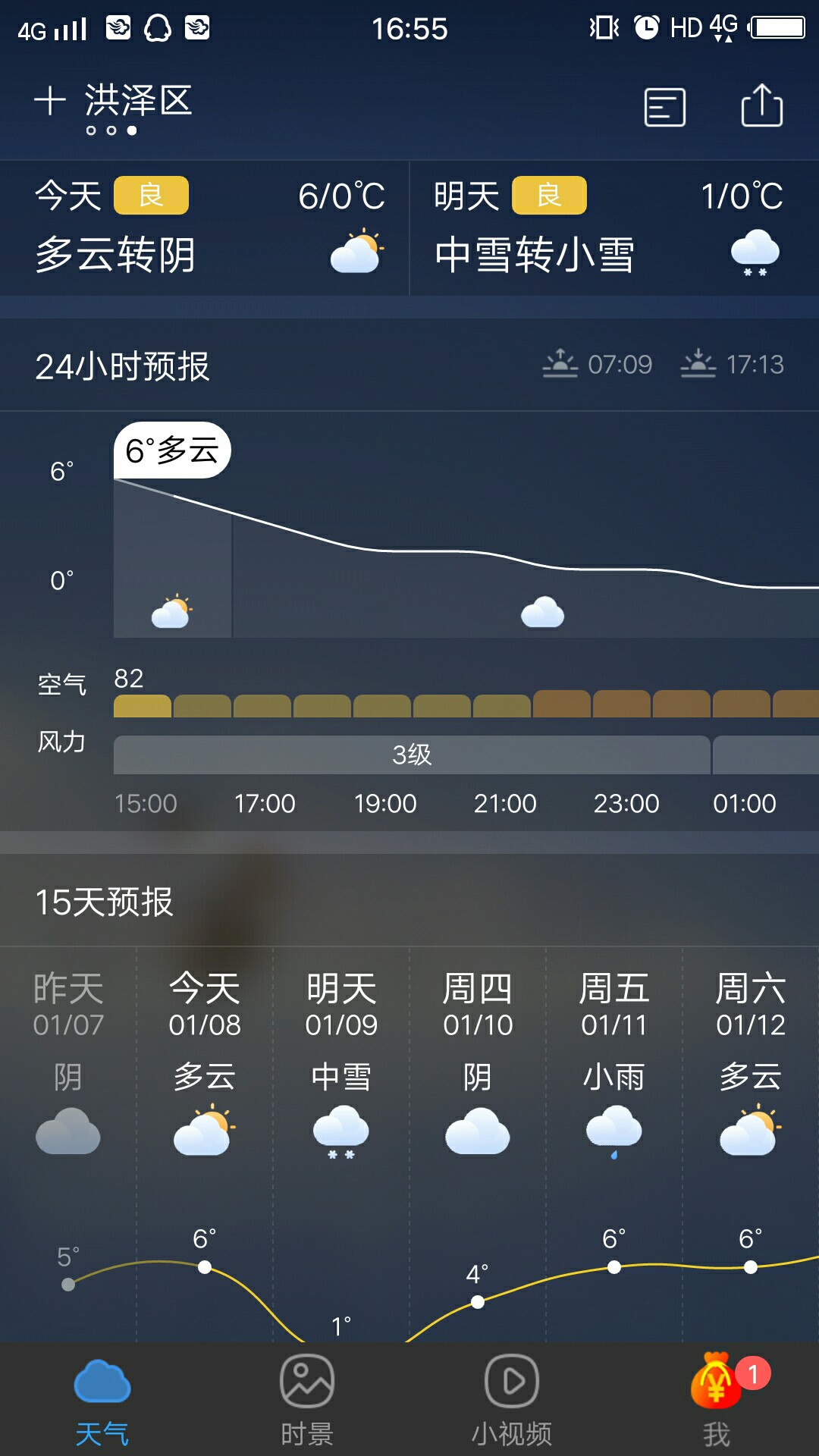Select the 天气 tab

click(102, 1400)
